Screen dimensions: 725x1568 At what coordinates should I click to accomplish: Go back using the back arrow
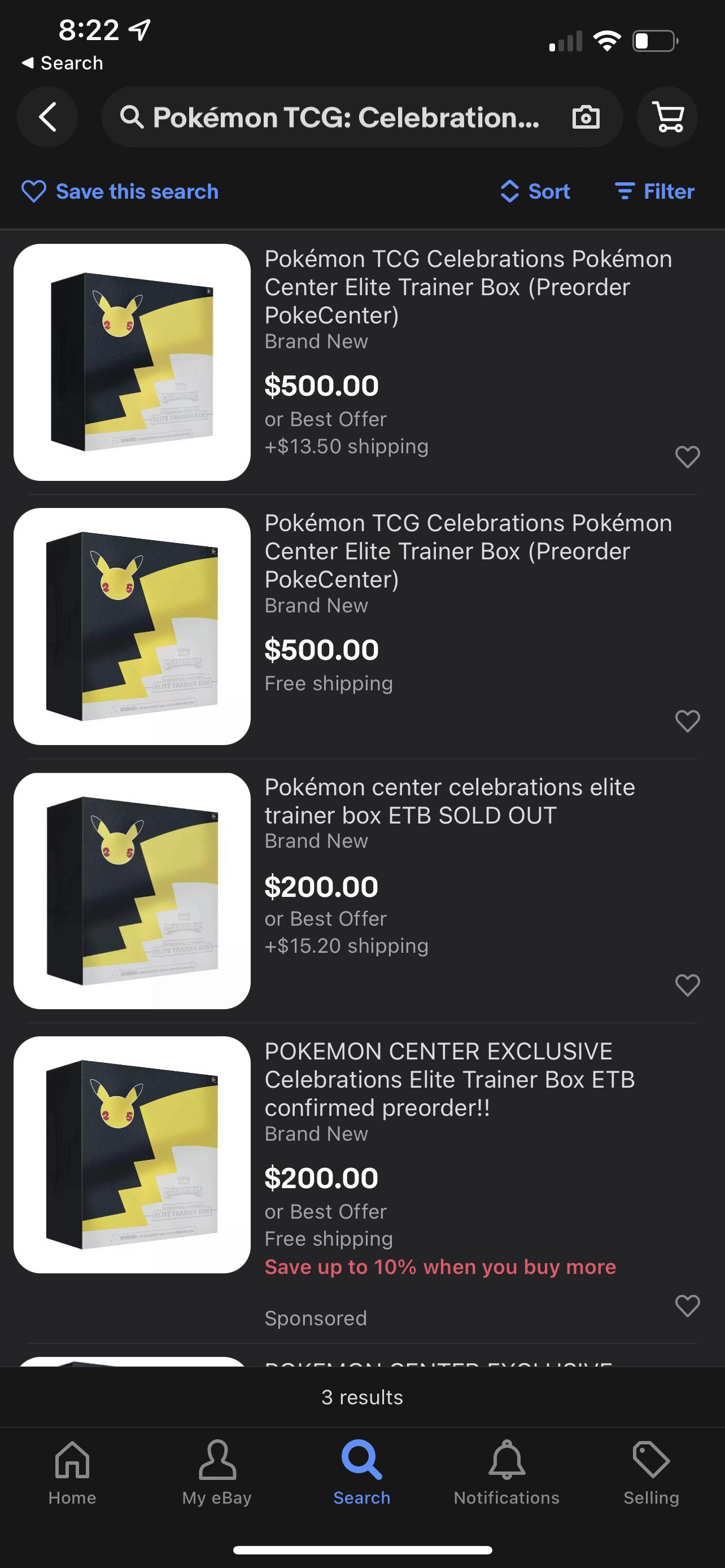[47, 117]
